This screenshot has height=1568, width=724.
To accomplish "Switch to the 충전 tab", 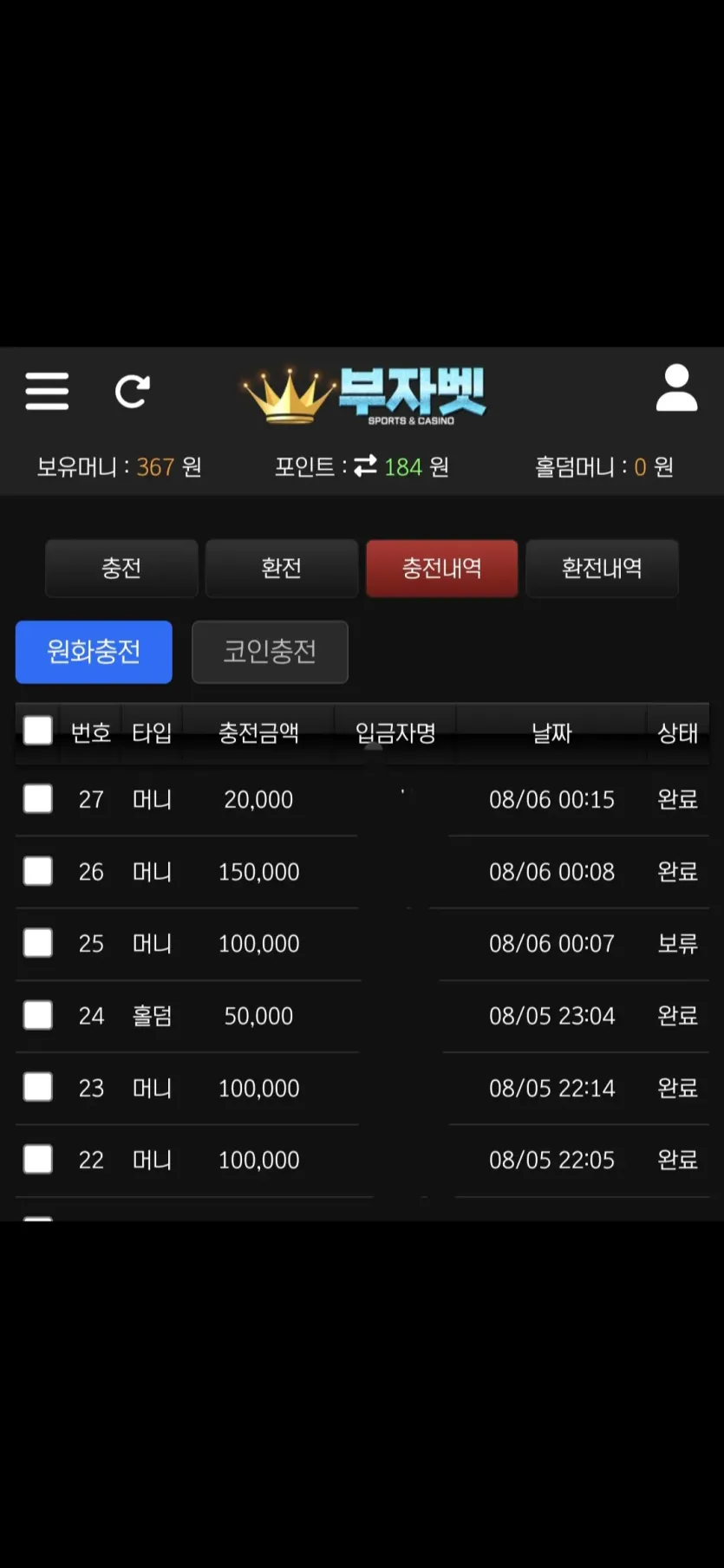I will (x=121, y=568).
